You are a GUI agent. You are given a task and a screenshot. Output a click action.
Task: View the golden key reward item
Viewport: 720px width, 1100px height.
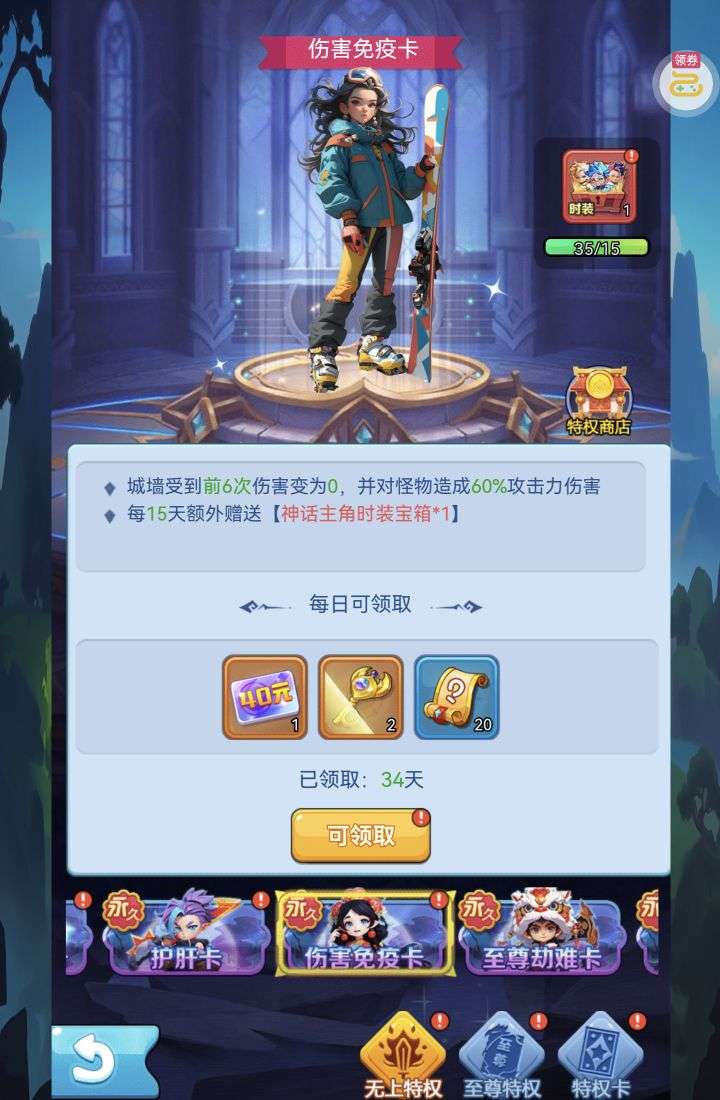(x=361, y=697)
